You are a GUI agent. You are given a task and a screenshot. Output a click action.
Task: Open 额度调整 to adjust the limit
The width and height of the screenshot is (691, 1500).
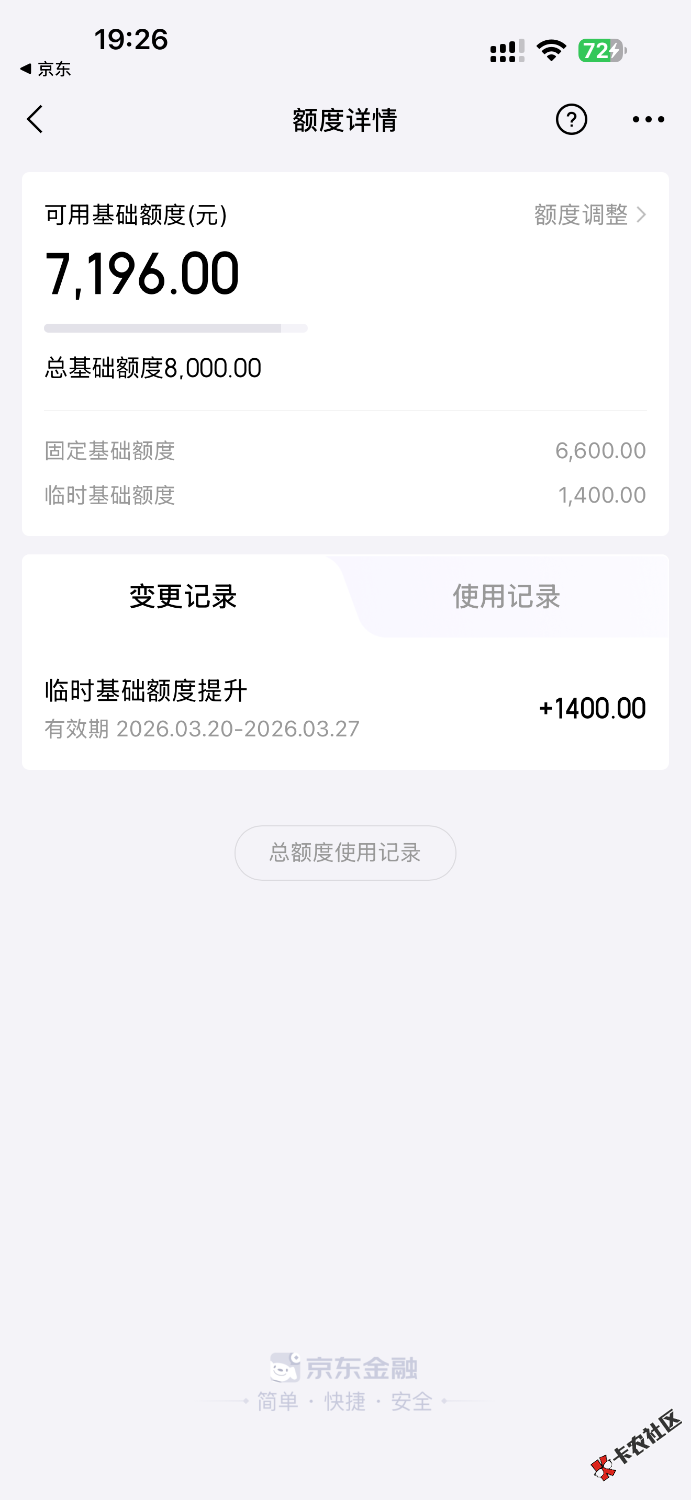(590, 215)
